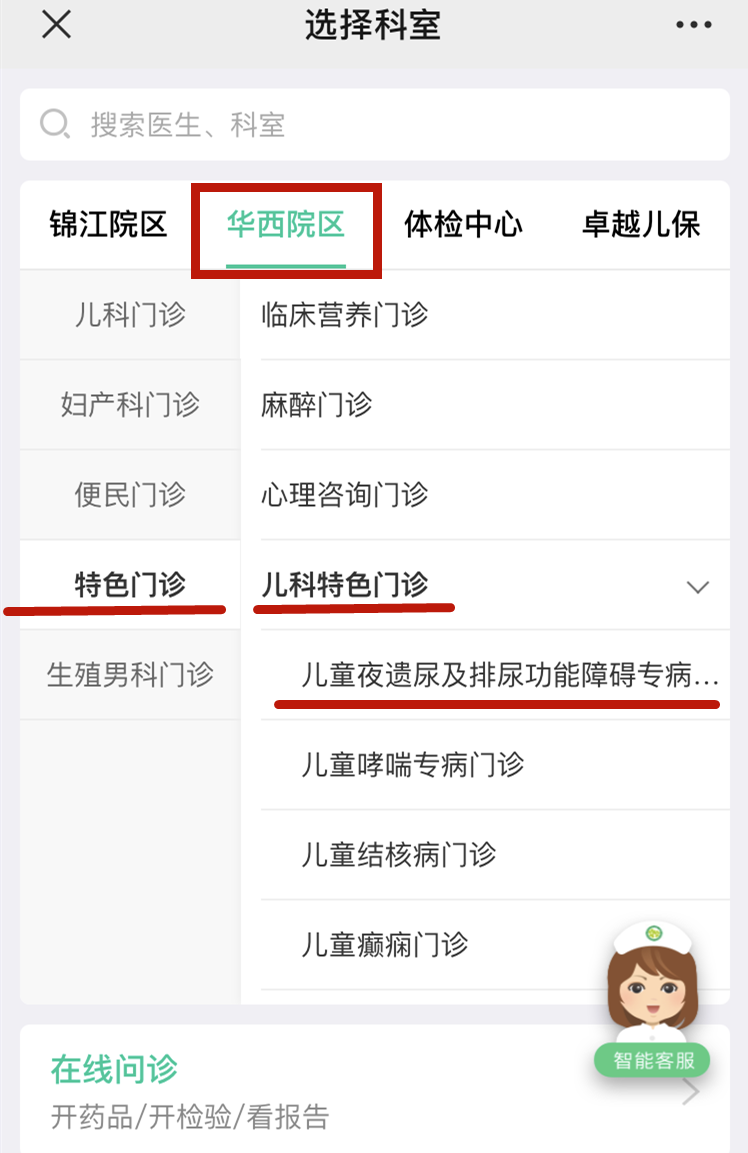The height and width of the screenshot is (1153, 748).
Task: Switch to the 体检中心 tab
Action: coord(463,225)
